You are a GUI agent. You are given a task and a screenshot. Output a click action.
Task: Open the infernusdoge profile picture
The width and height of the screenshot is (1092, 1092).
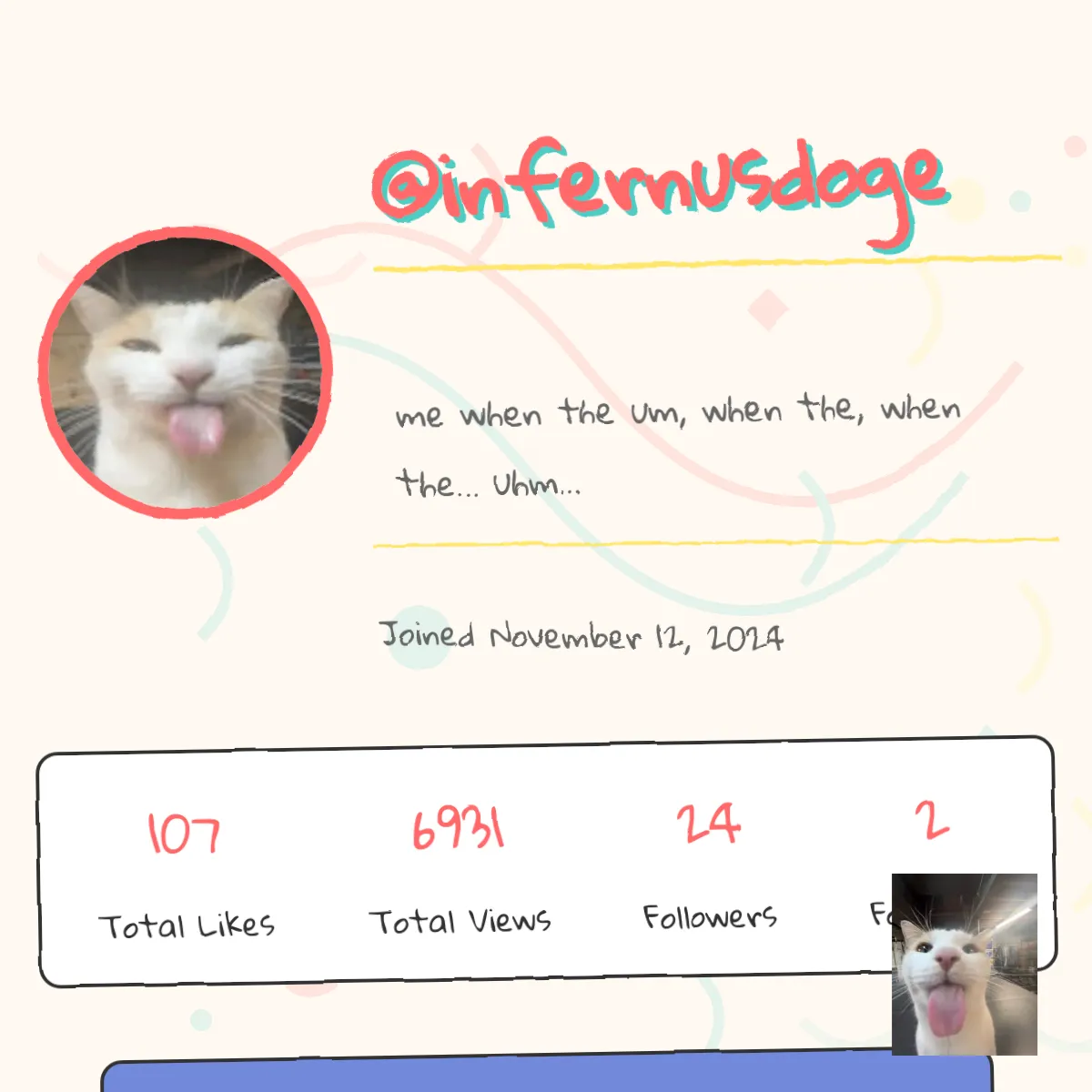click(186, 373)
